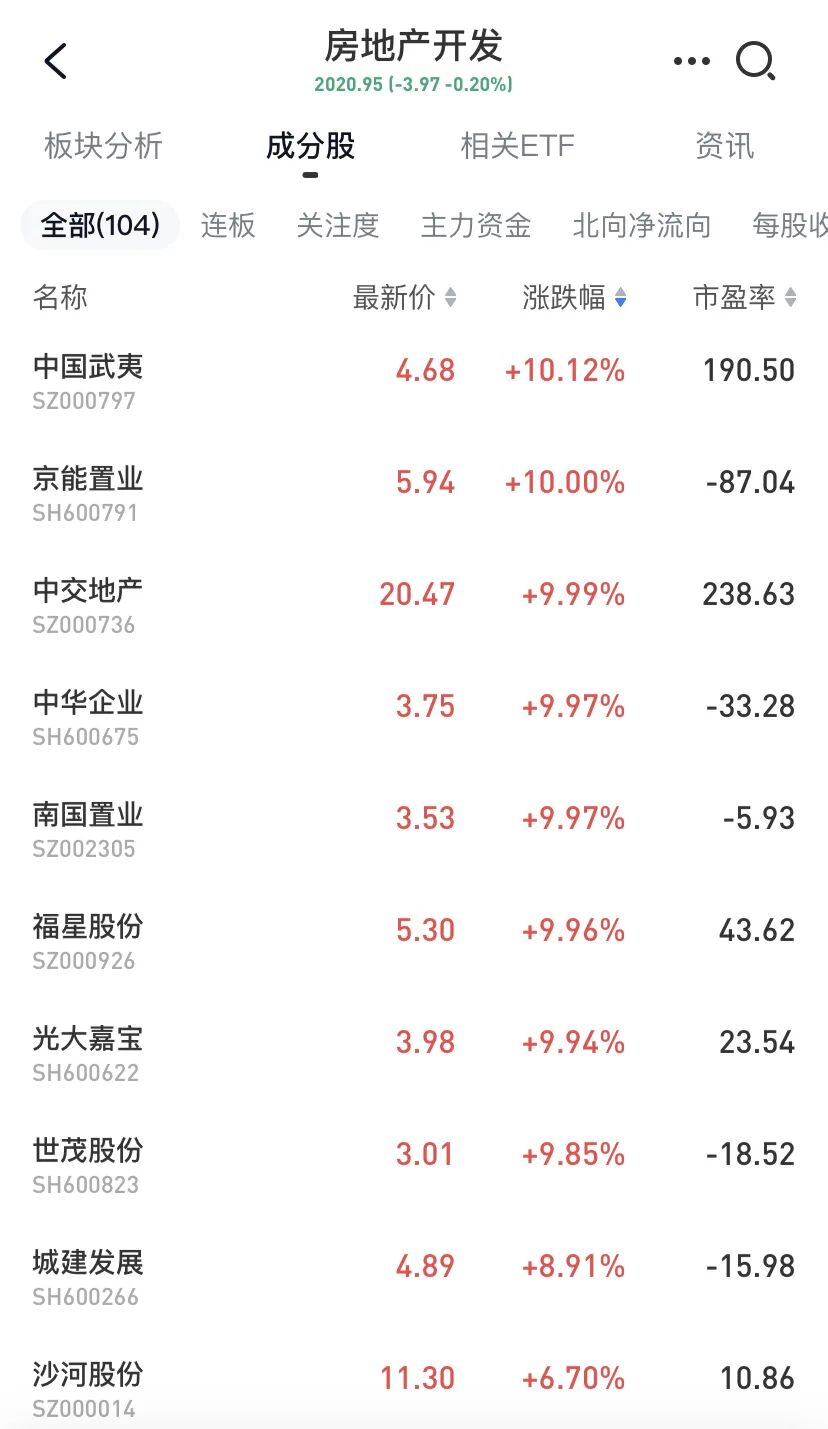Select the 北向净流向 filter chip
The image size is (828, 1429).
pos(641,225)
